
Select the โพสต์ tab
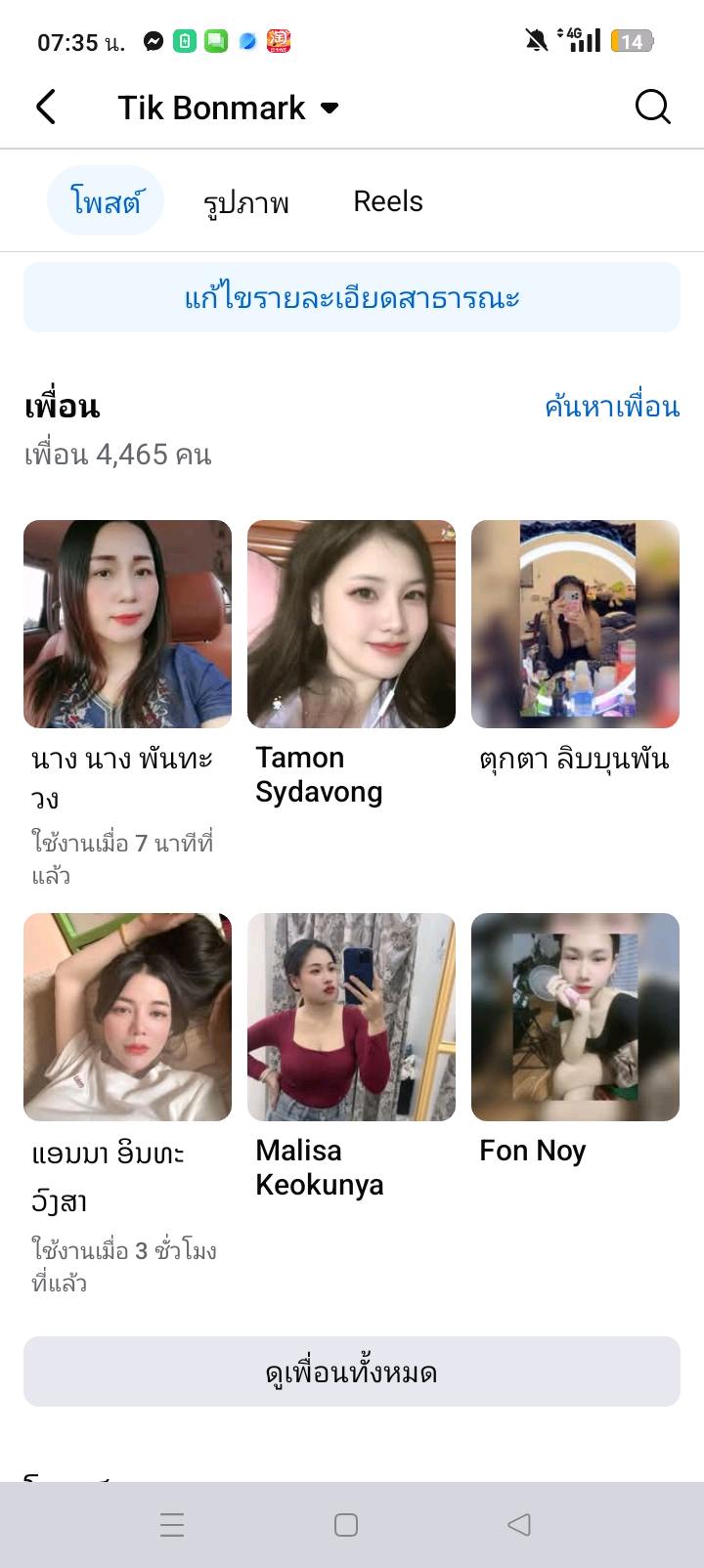pos(106,201)
